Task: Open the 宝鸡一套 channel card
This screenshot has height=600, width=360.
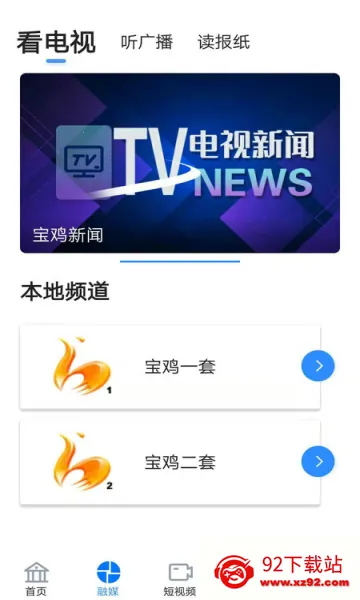Action: click(170, 367)
